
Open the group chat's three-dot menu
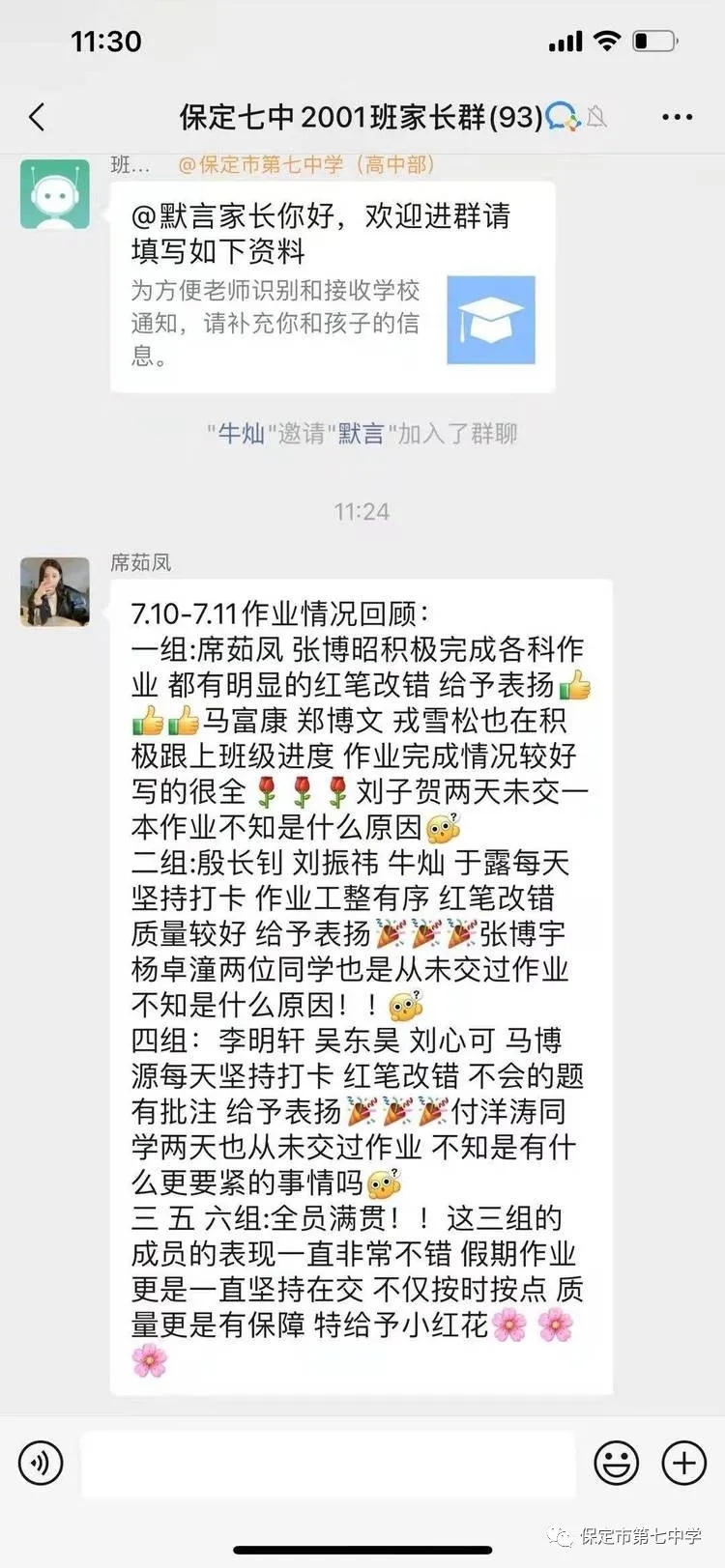coord(677,118)
